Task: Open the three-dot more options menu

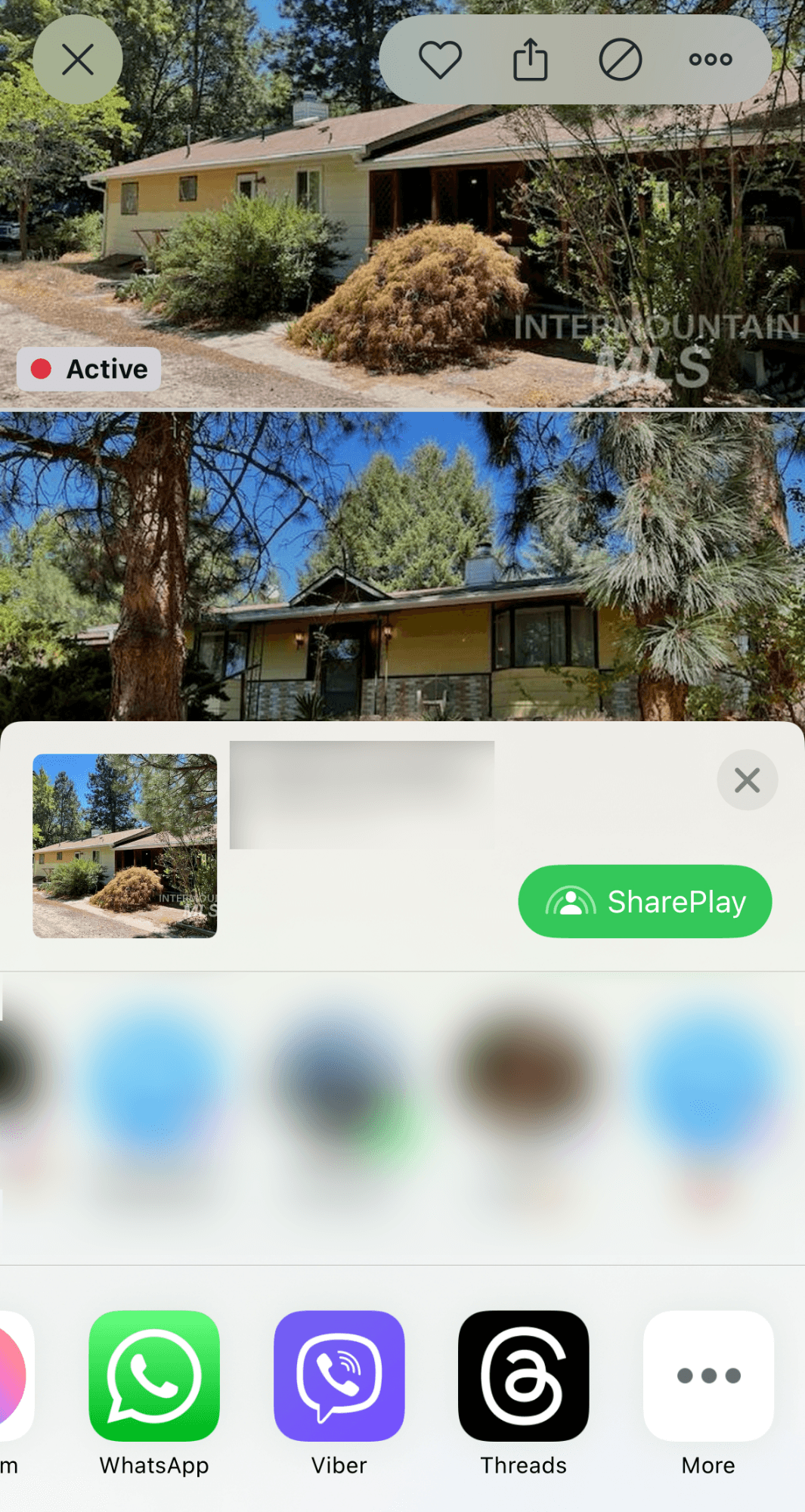Action: click(711, 60)
